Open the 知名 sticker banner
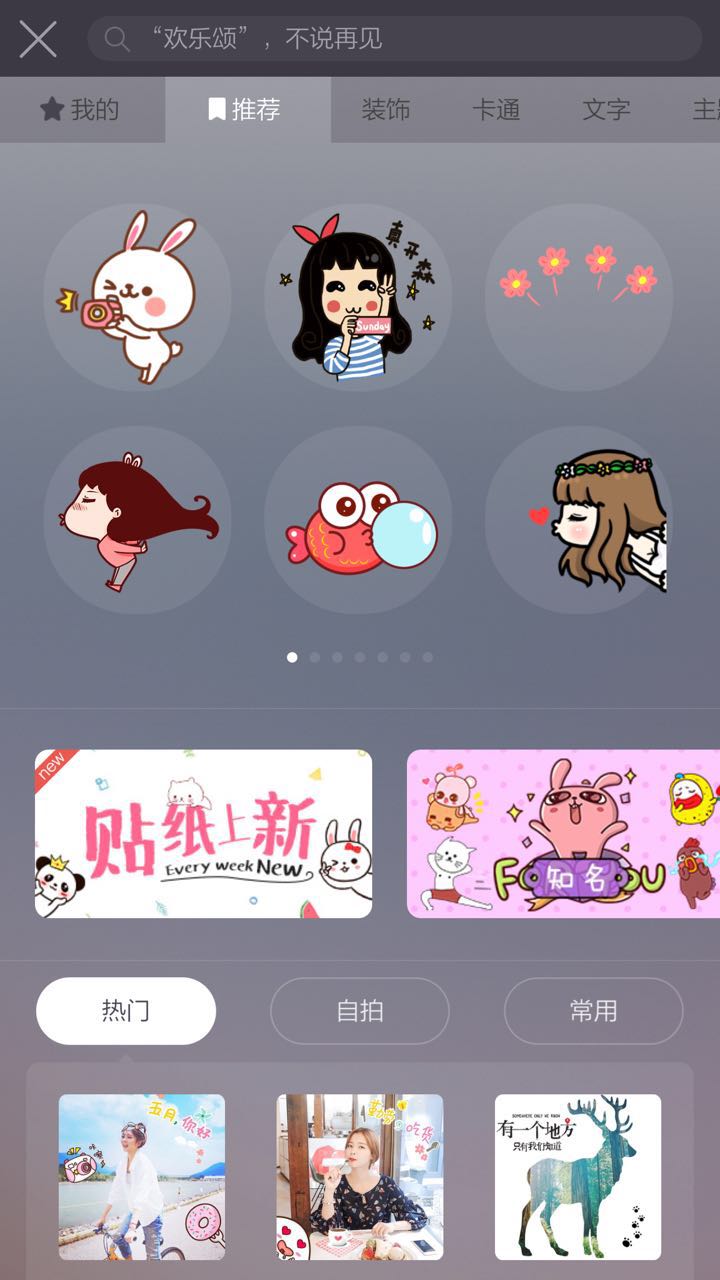Viewport: 720px width, 1280px height. click(x=563, y=833)
